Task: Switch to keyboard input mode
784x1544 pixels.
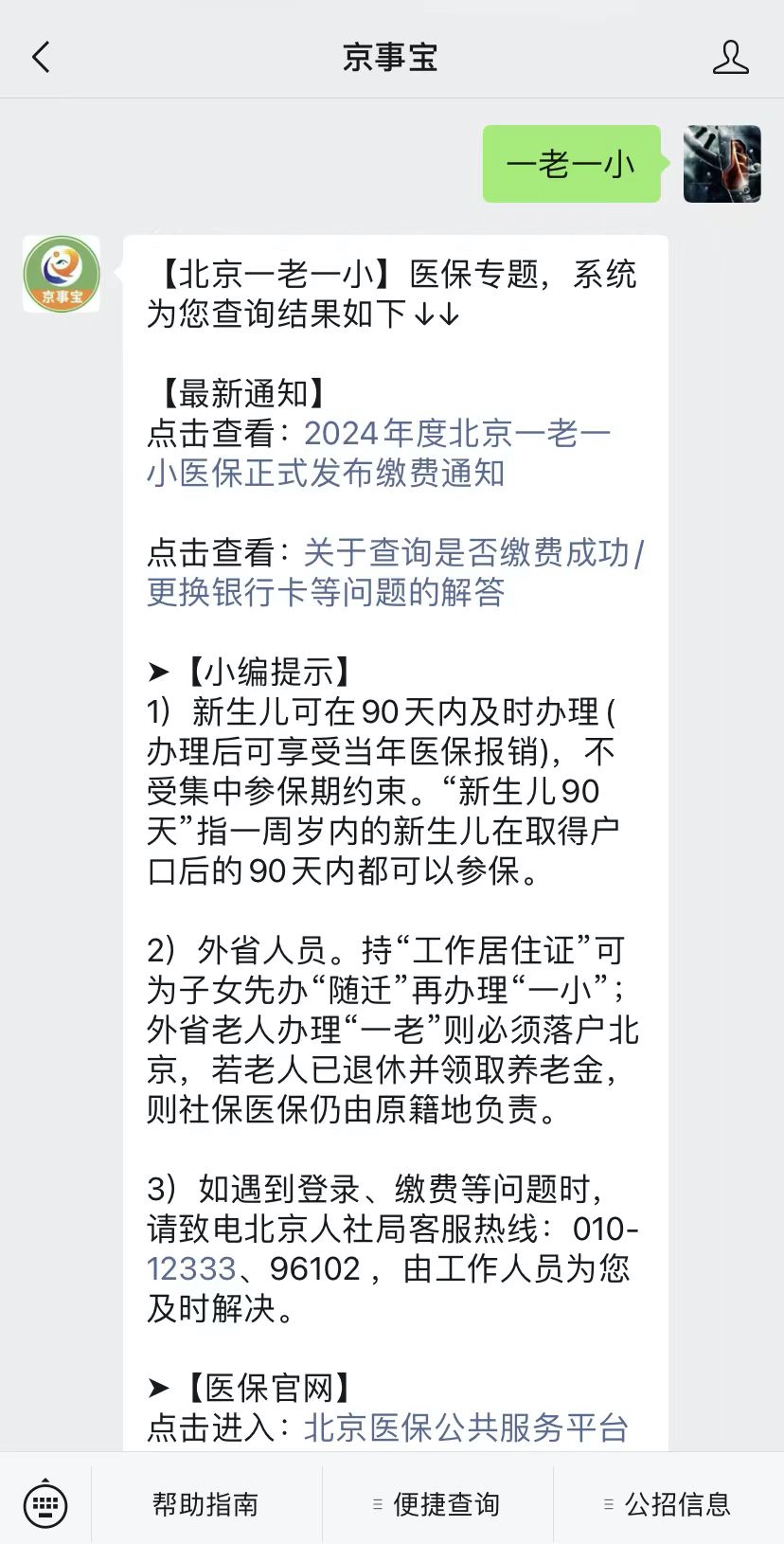Action: [x=45, y=1503]
